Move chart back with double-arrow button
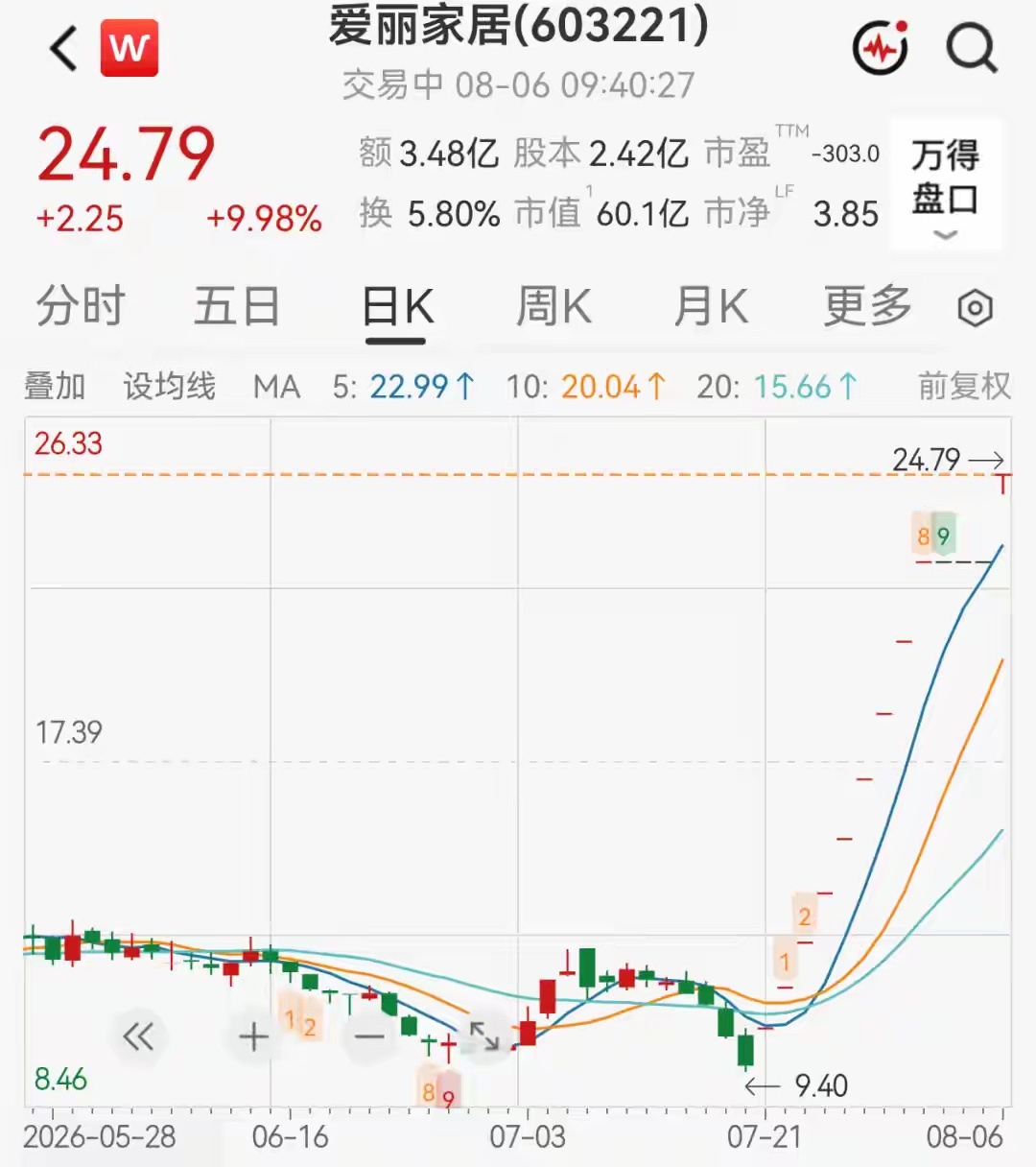1036x1167 pixels. click(138, 1036)
